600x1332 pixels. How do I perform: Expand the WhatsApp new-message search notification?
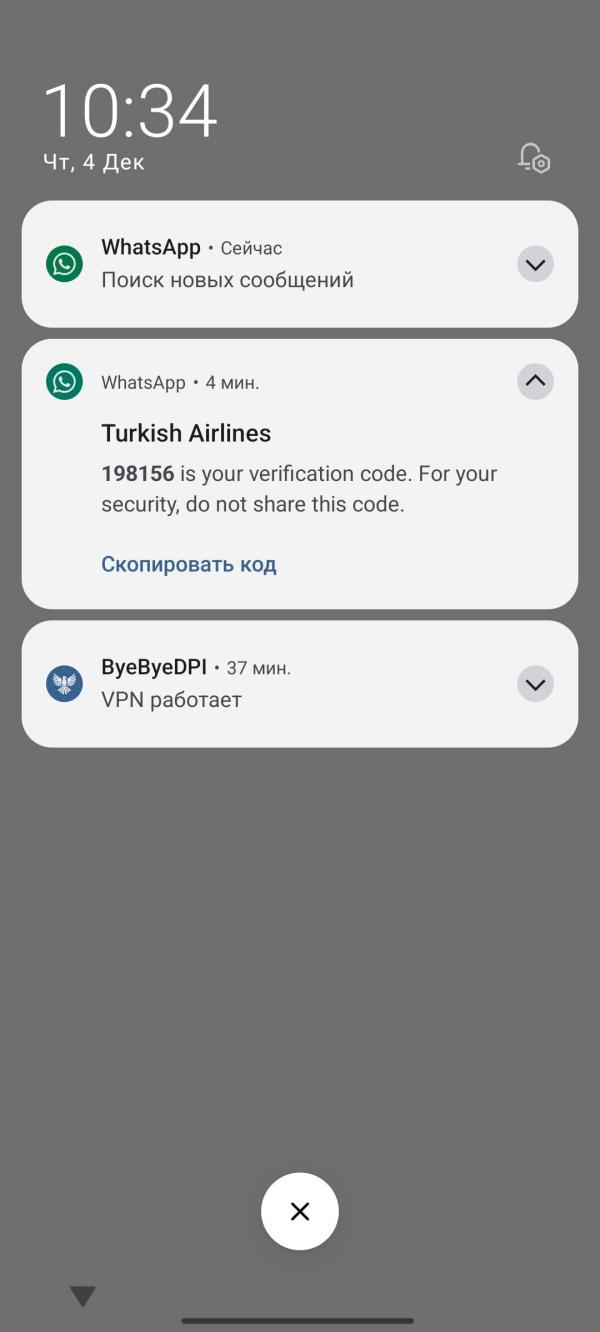point(535,264)
